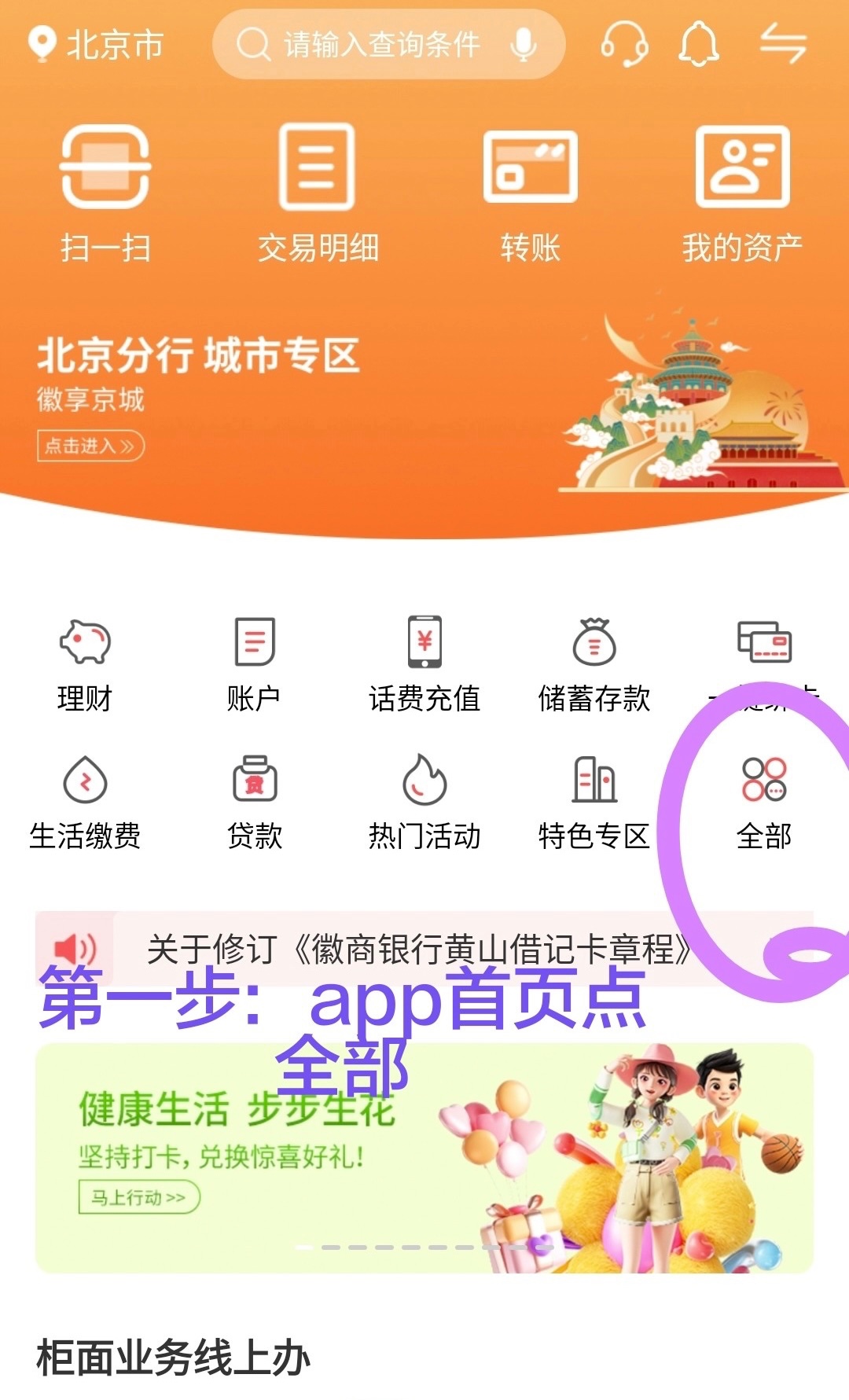Change the city from 北京市

[96, 44]
